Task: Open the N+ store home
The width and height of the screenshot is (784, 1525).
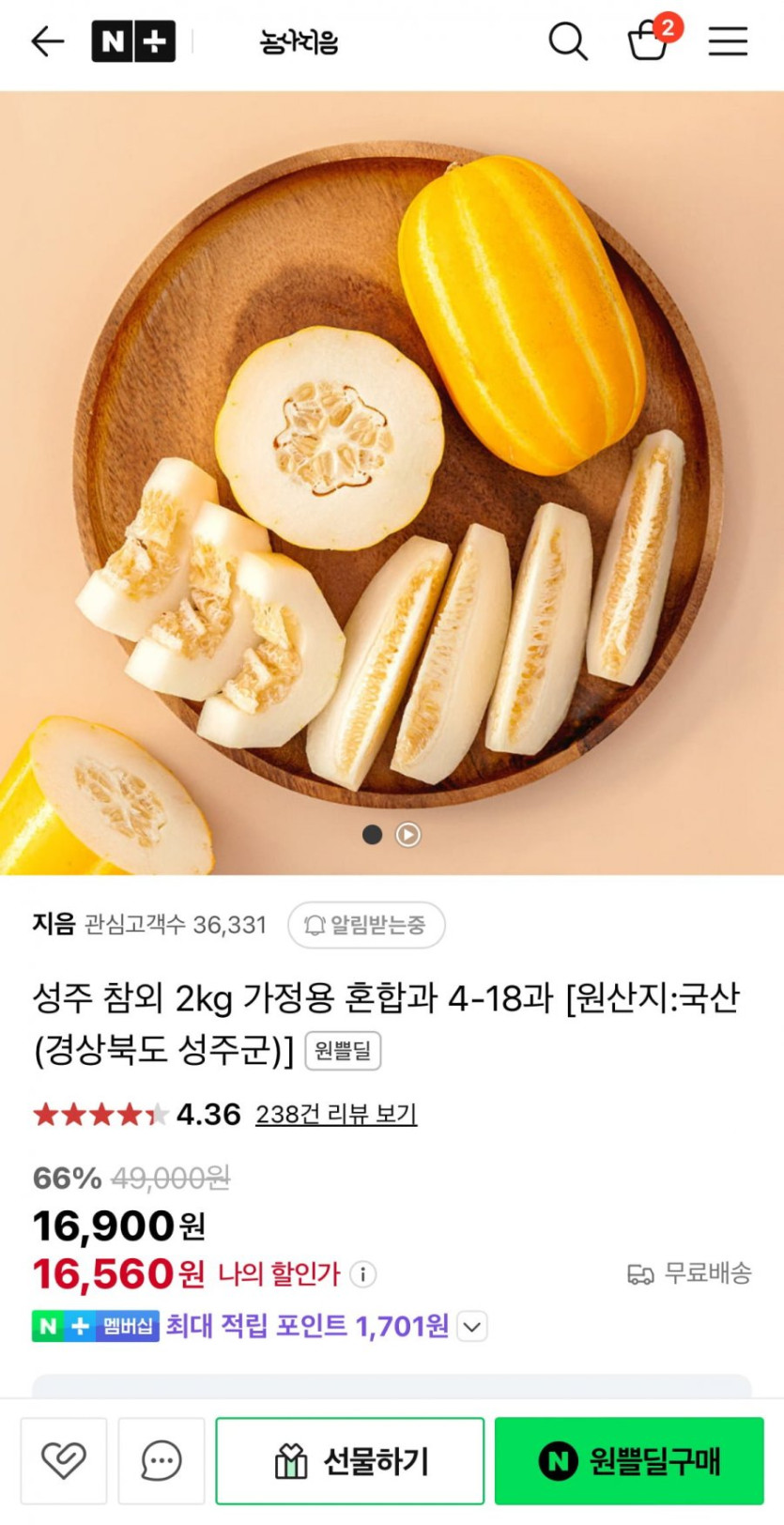Action: (x=133, y=41)
